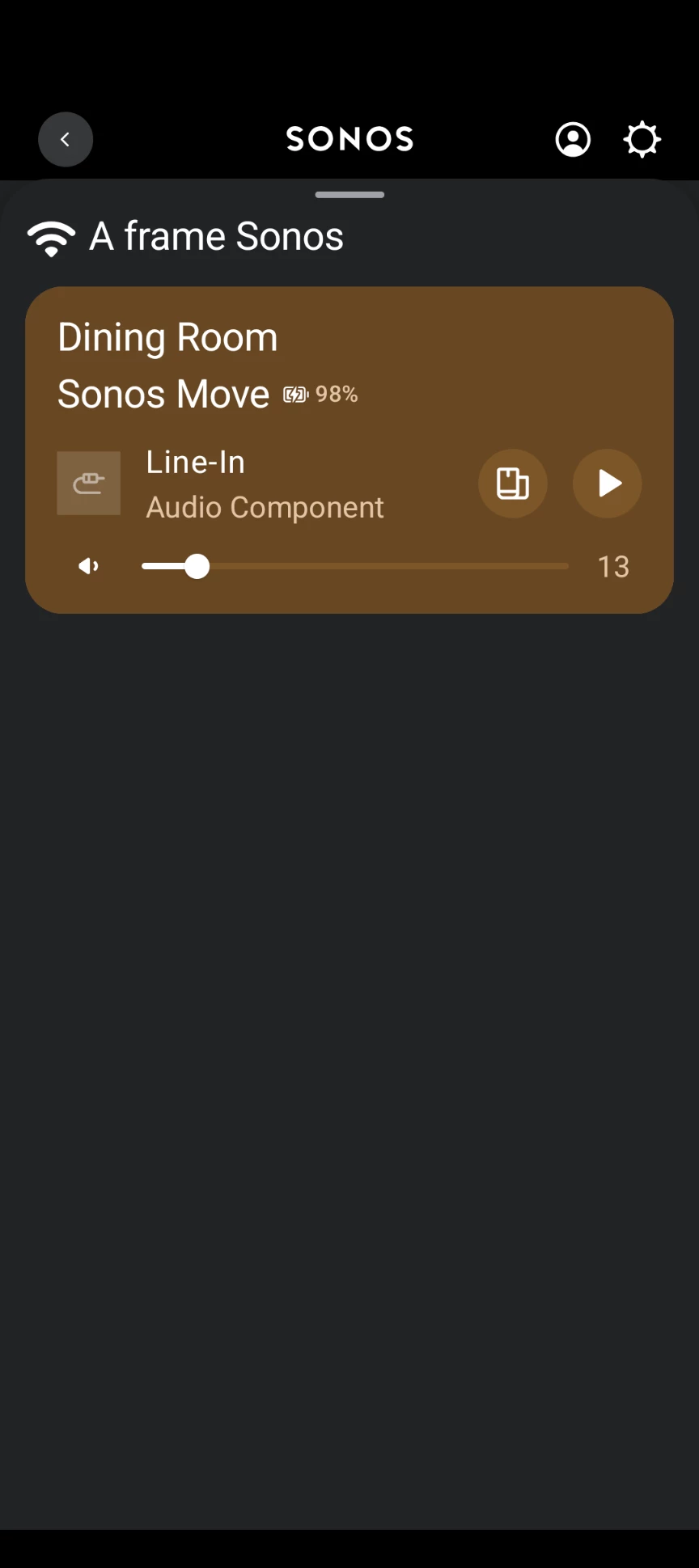The height and width of the screenshot is (1568, 699).
Task: Tap the Line-In source artwork
Action: pyautogui.click(x=89, y=484)
